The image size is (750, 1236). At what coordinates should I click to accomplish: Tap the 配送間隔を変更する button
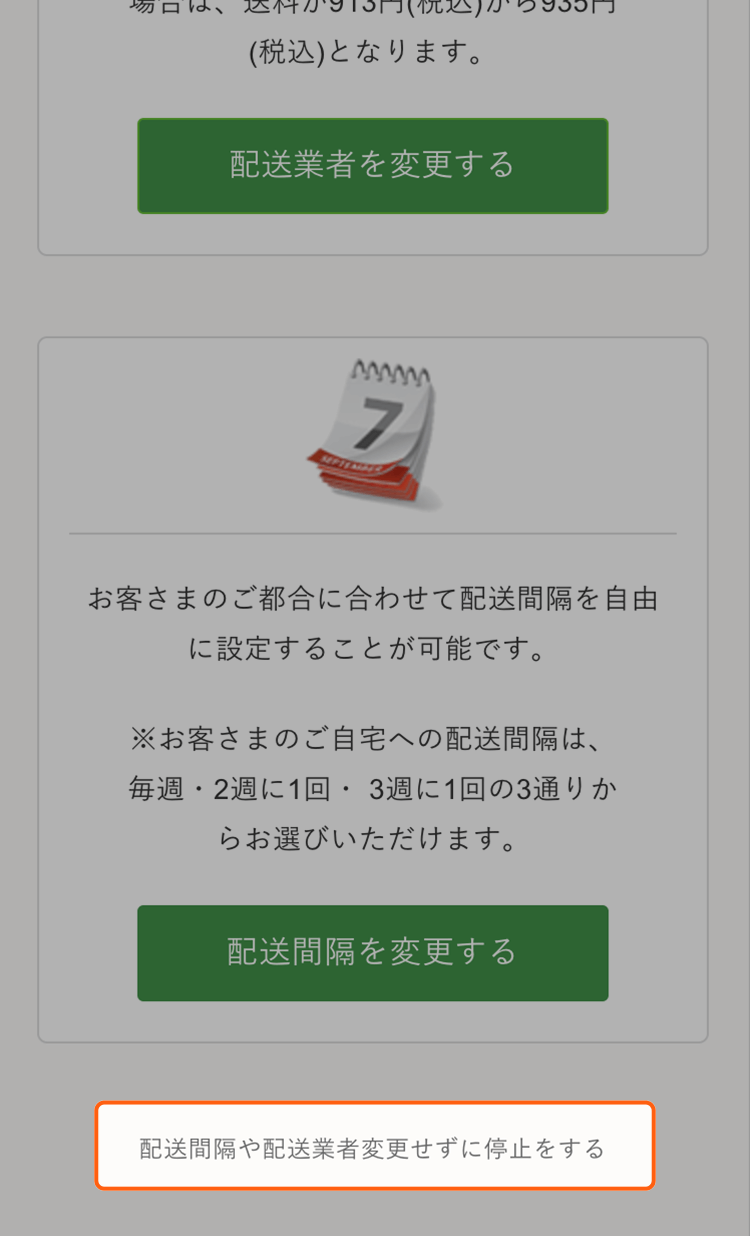pos(372,952)
